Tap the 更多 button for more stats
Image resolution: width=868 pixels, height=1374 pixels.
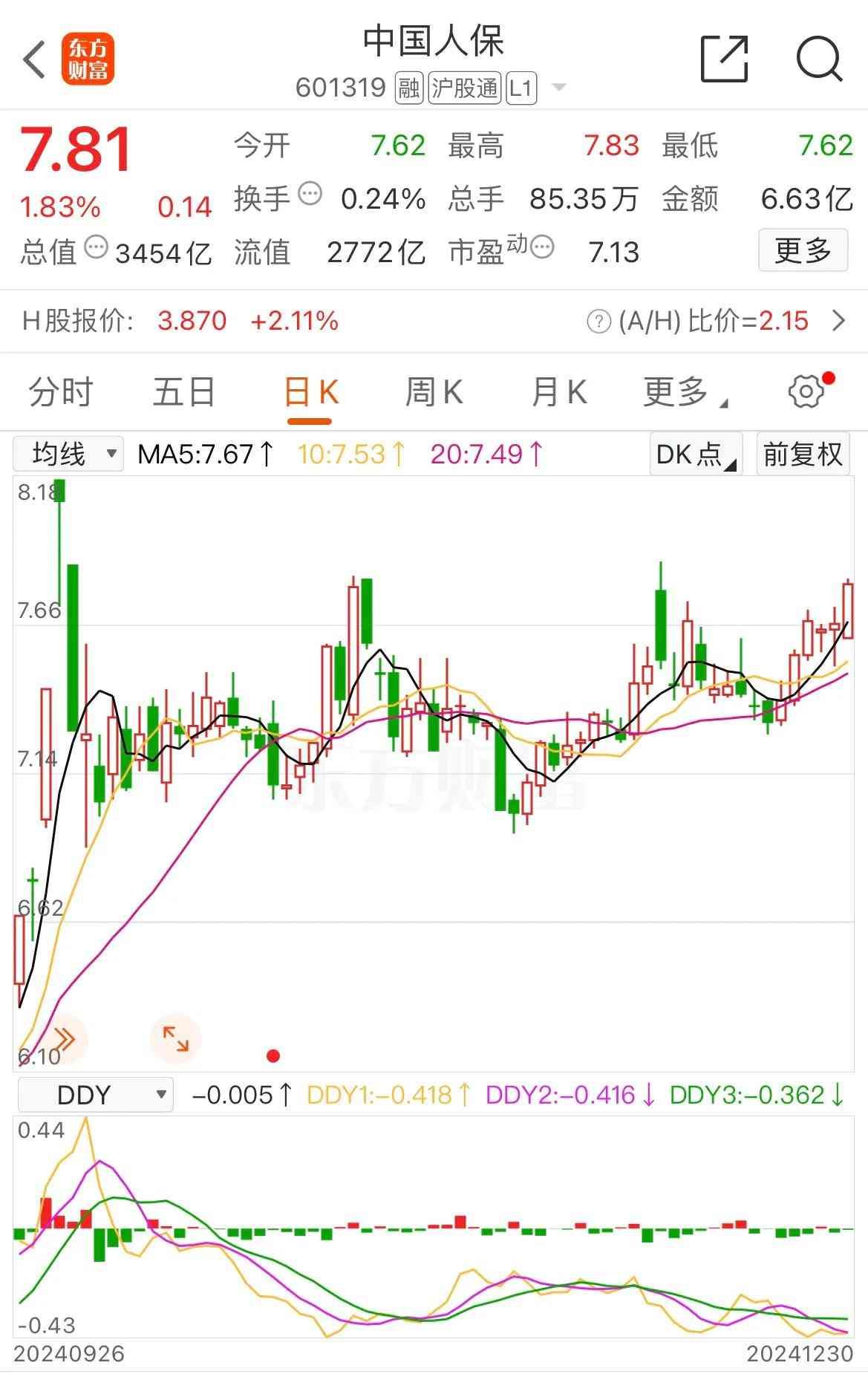[803, 251]
